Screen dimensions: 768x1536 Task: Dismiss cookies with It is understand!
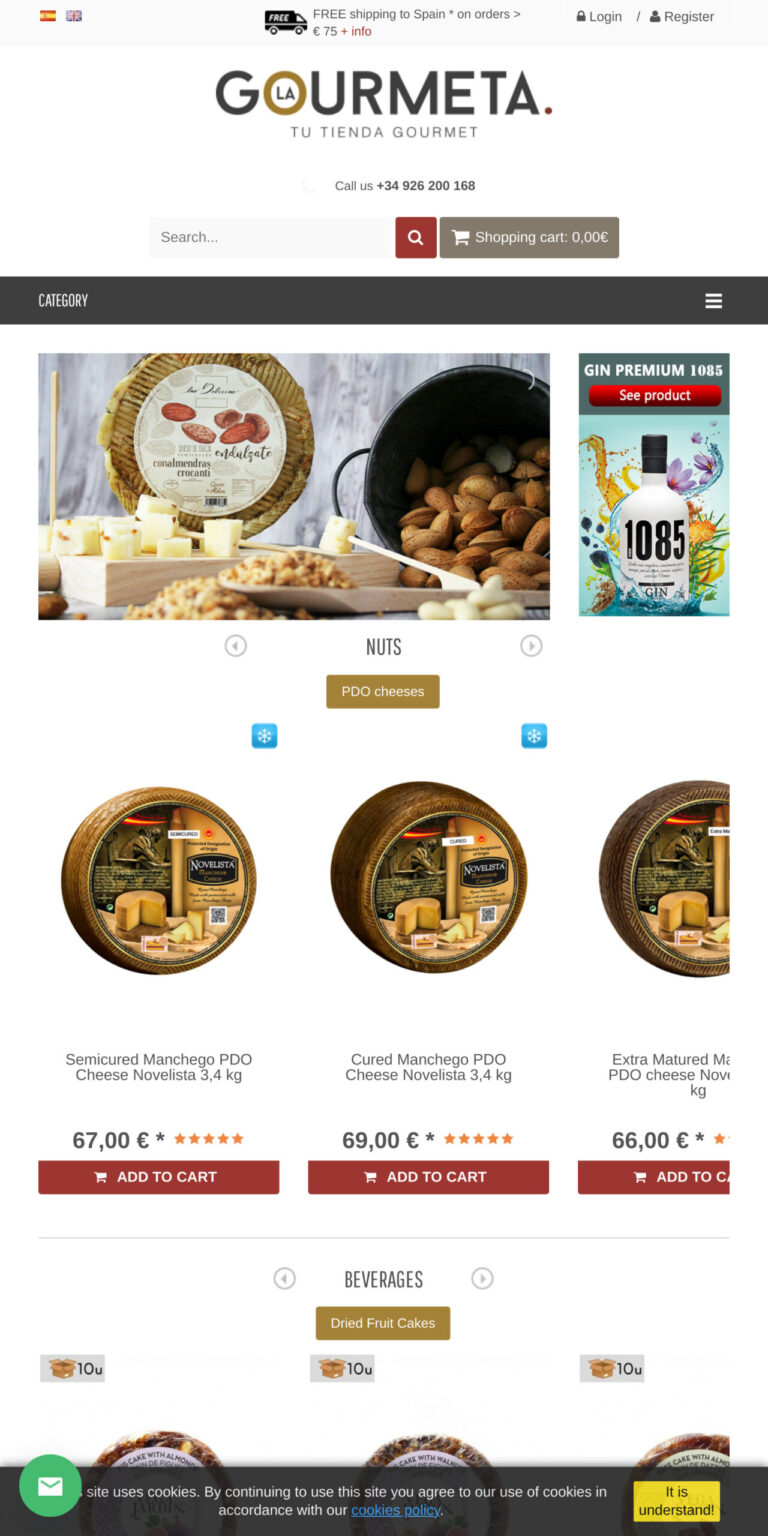676,1501
